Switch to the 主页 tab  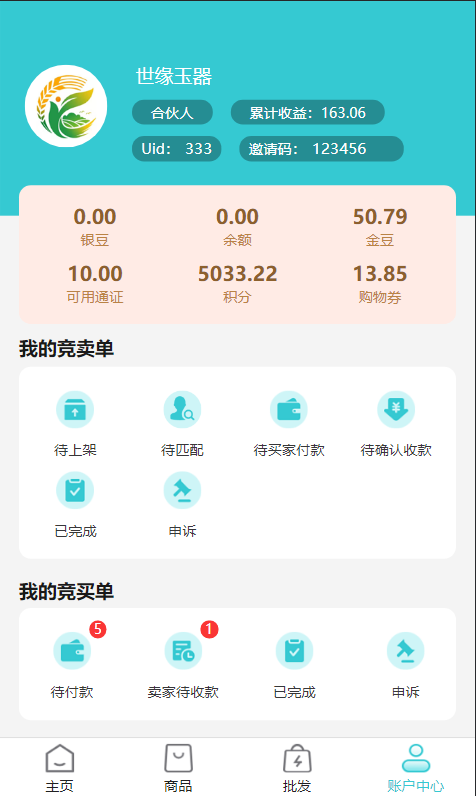[59, 768]
